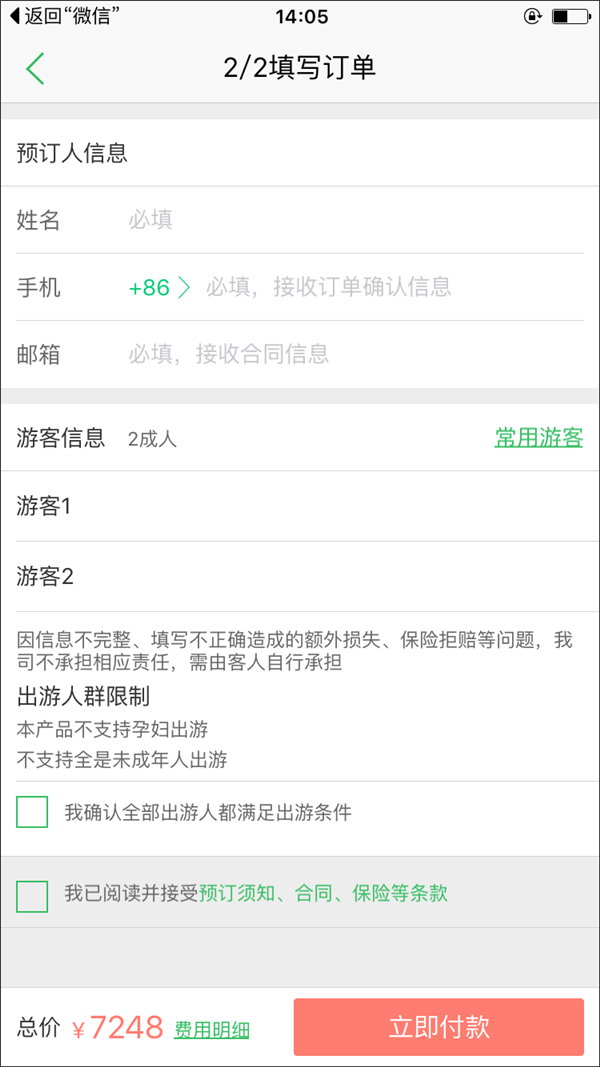The height and width of the screenshot is (1067, 600).
Task: Open 预订须知、合同、保险等条款 link
Action: click(x=323, y=894)
